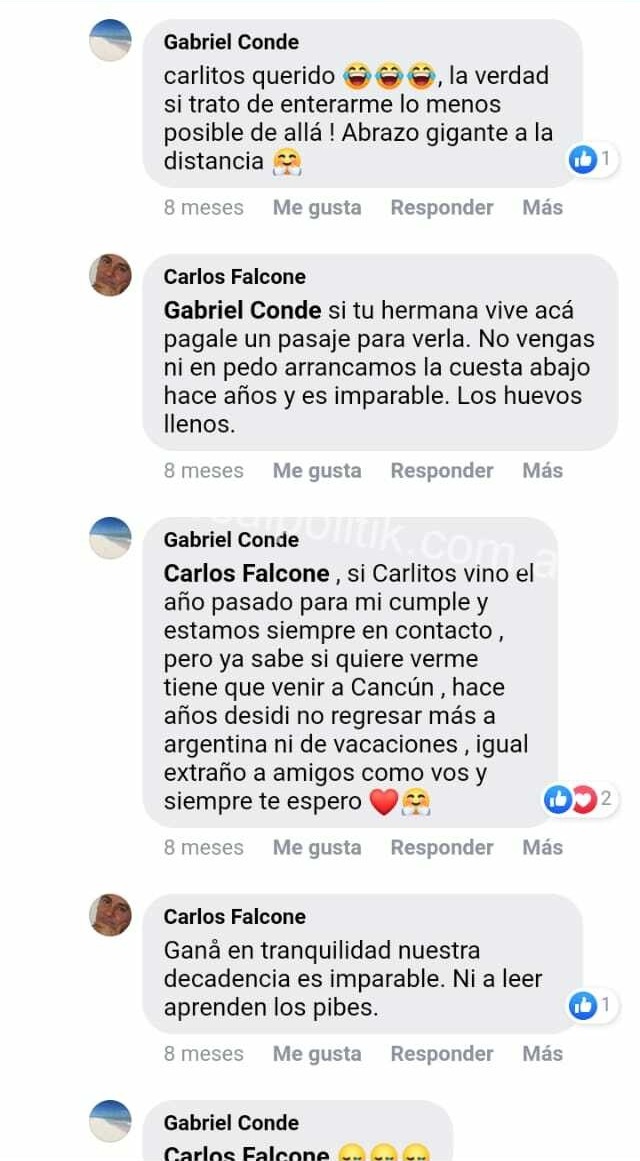The height and width of the screenshot is (1161, 640).
Task: Reply to the 'decadencia es imparable' comment
Action: 441,1054
